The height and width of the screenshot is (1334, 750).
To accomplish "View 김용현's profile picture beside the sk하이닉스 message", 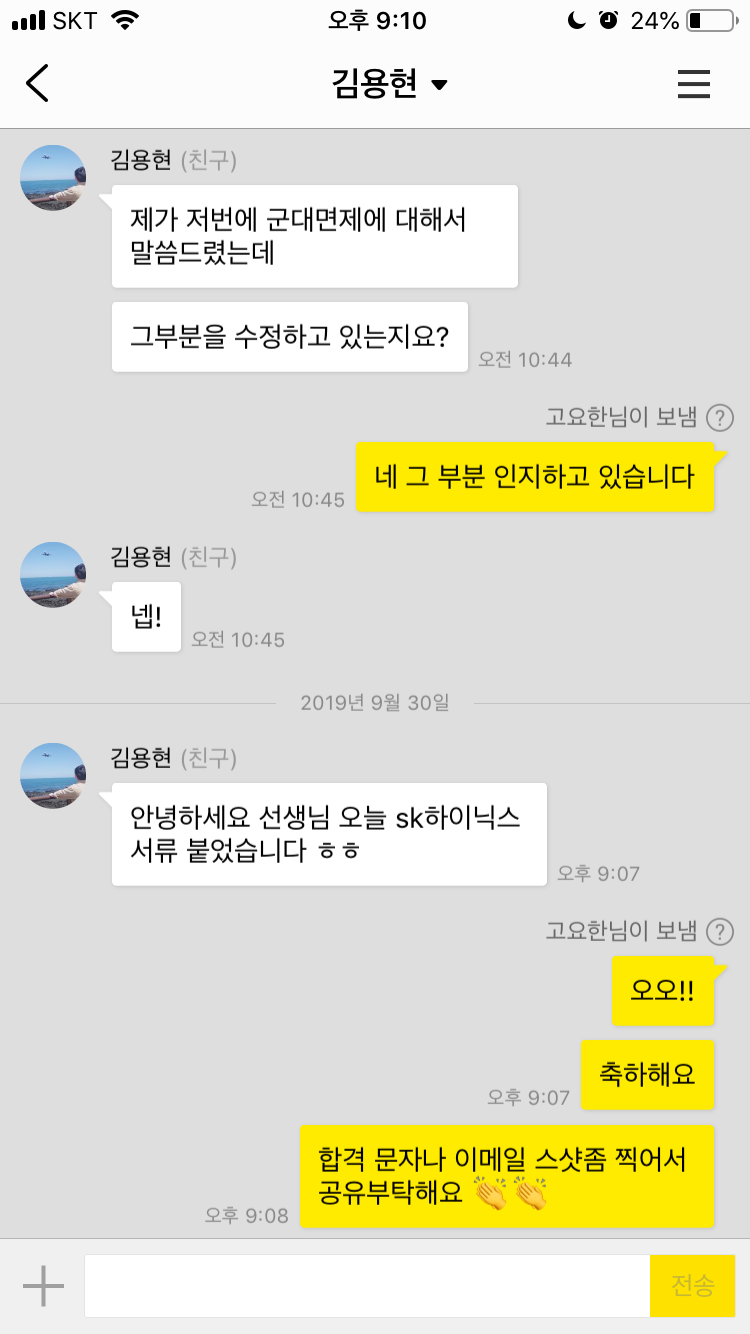I will point(53,776).
